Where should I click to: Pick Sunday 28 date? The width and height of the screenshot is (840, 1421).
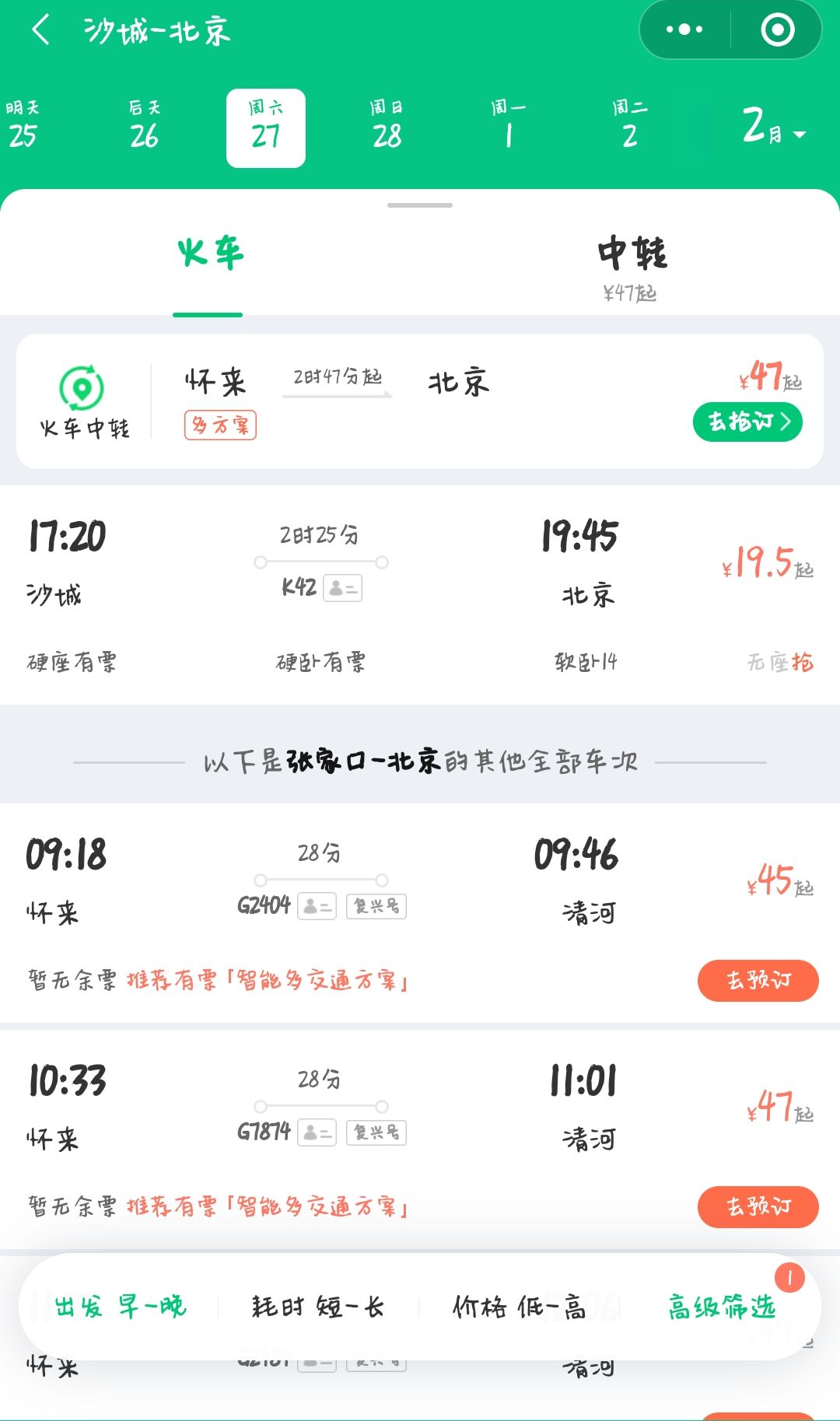click(387, 126)
